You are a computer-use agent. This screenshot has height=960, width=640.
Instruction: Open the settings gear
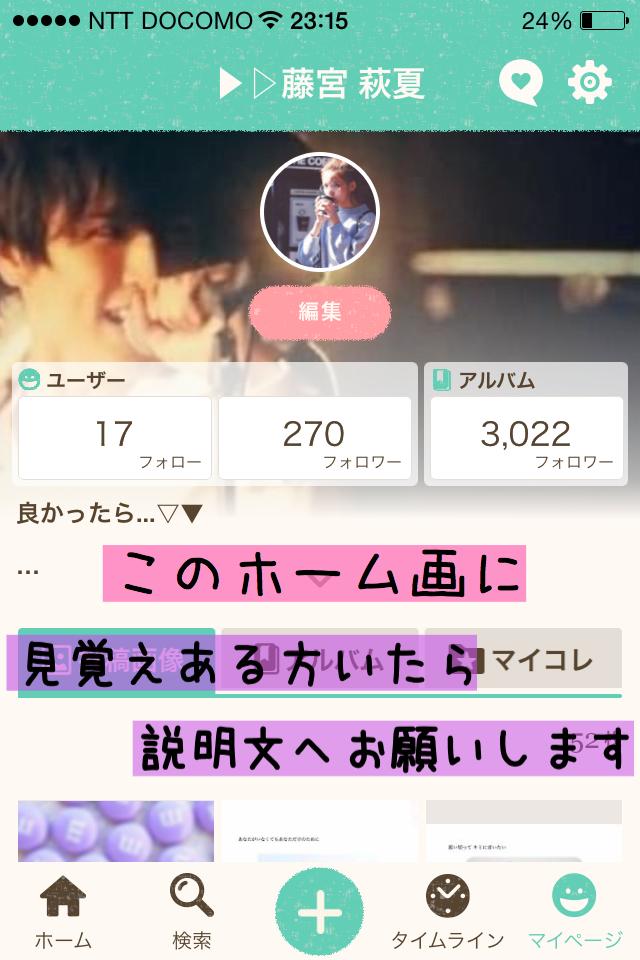click(x=589, y=83)
